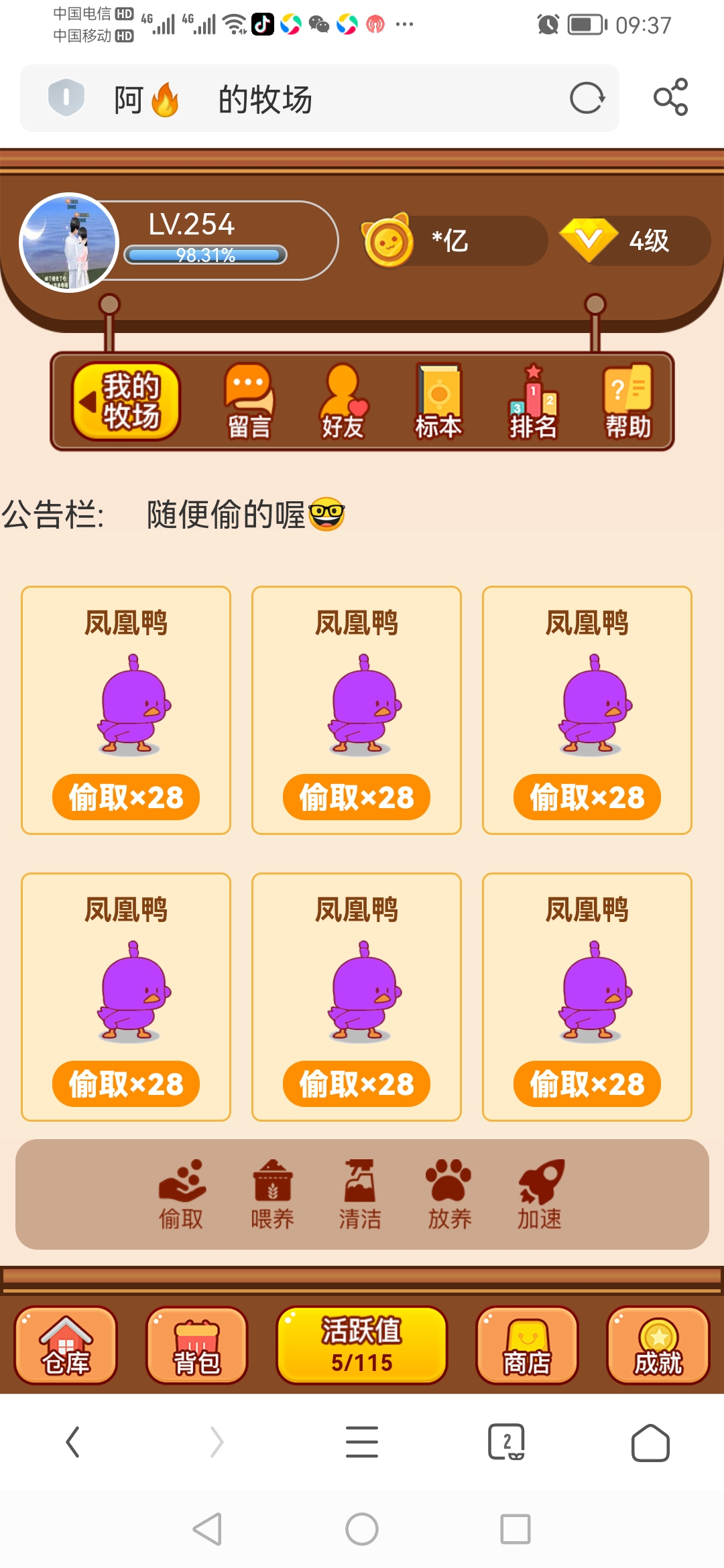Open the 留言 (messages) icon
724x1568 pixels.
(x=248, y=401)
